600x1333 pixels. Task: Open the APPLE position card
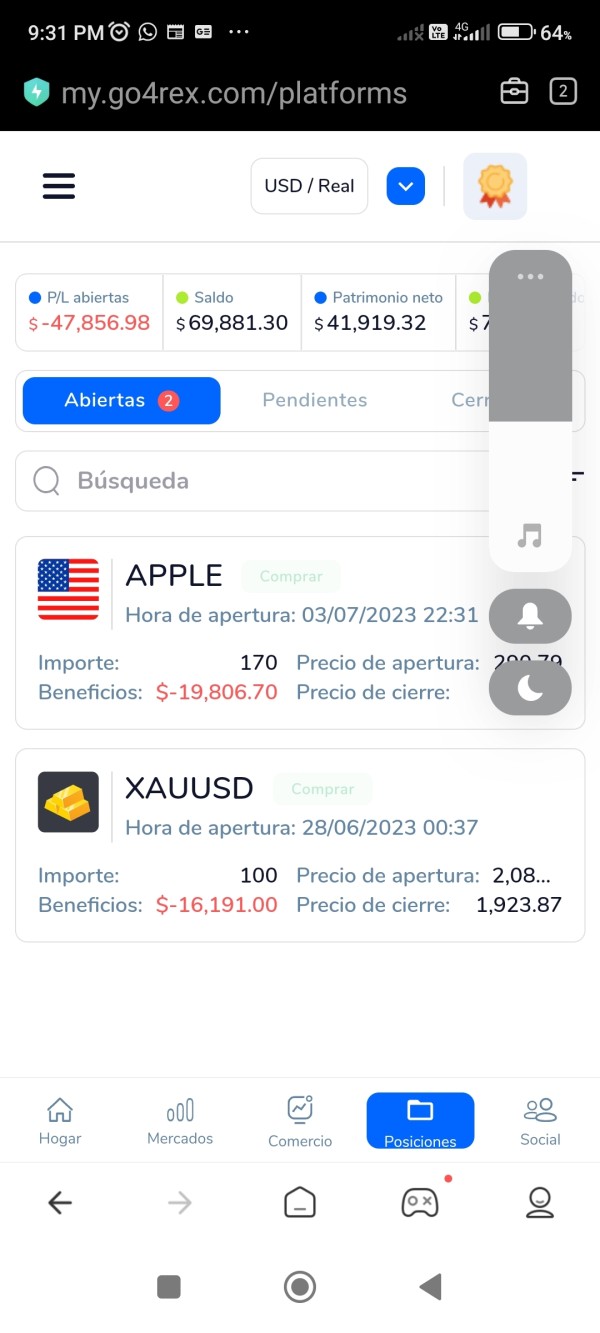pos(300,633)
